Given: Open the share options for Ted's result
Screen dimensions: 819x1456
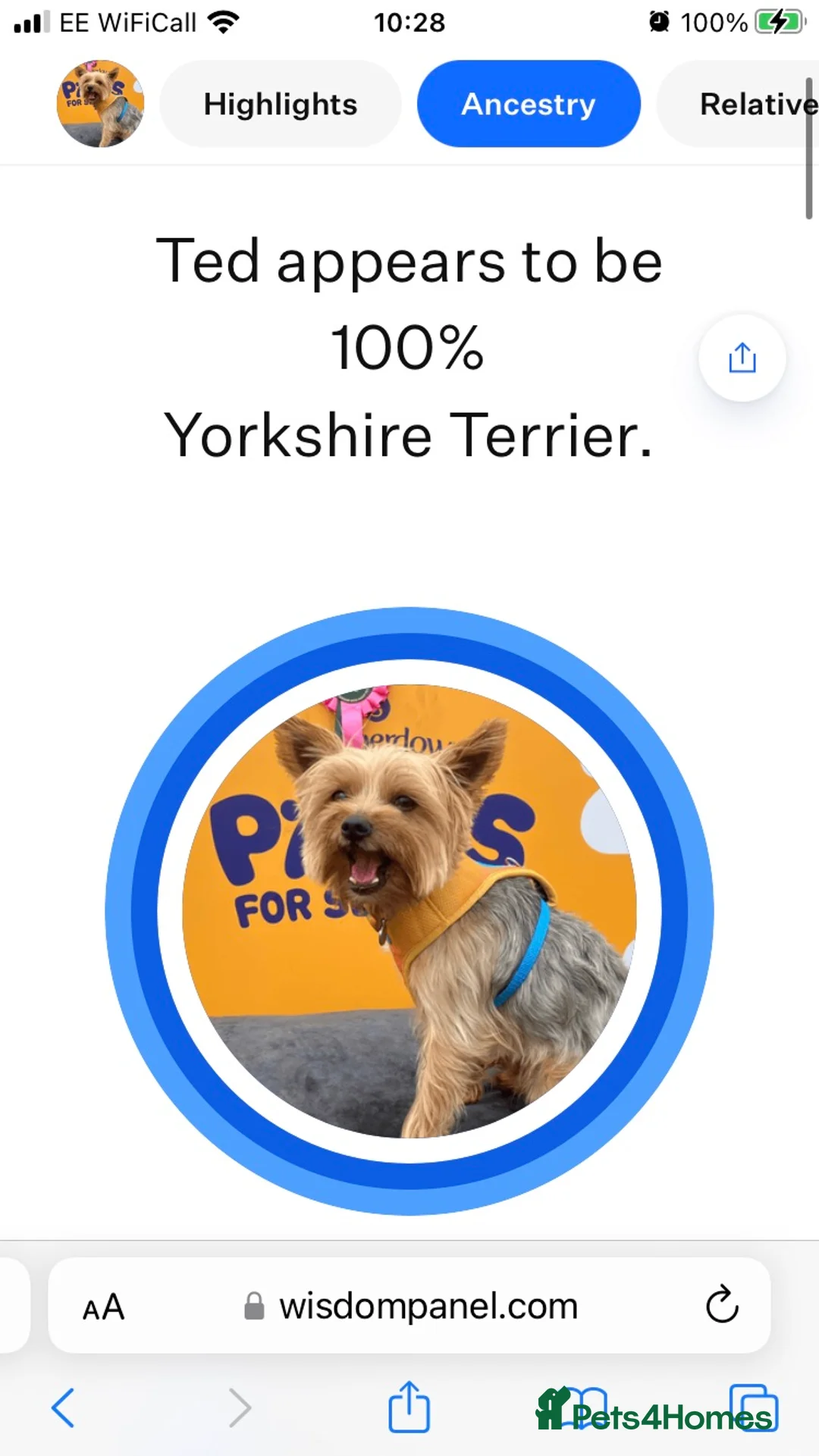Looking at the screenshot, I should tap(741, 358).
